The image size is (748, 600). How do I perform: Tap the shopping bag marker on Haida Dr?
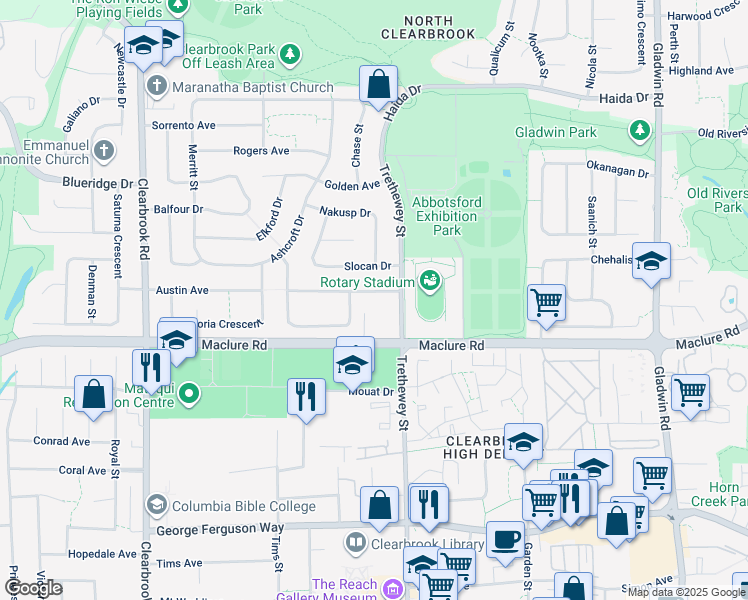[379, 85]
